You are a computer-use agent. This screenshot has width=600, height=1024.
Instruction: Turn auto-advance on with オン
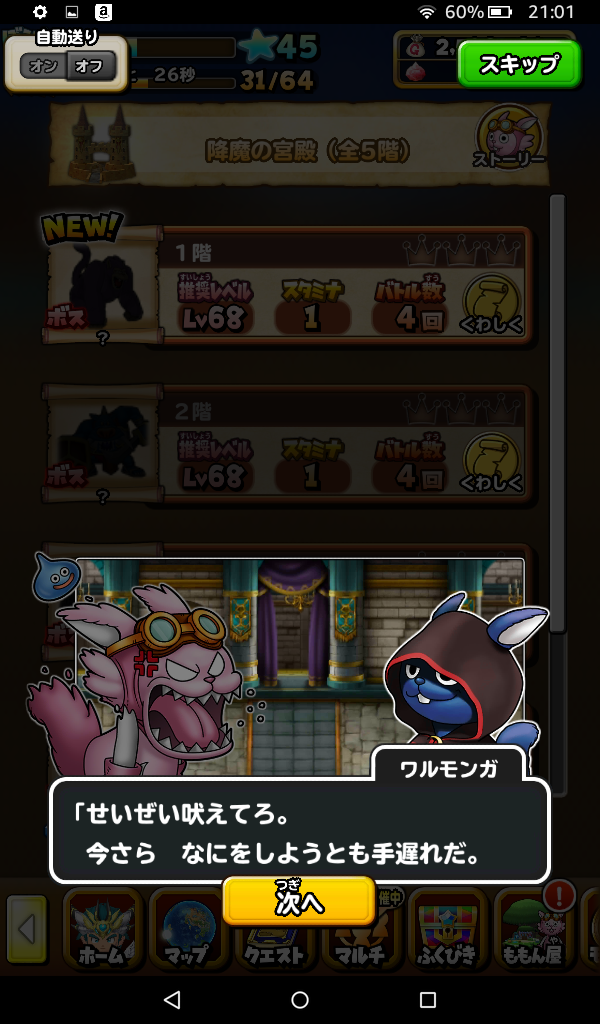click(43, 67)
